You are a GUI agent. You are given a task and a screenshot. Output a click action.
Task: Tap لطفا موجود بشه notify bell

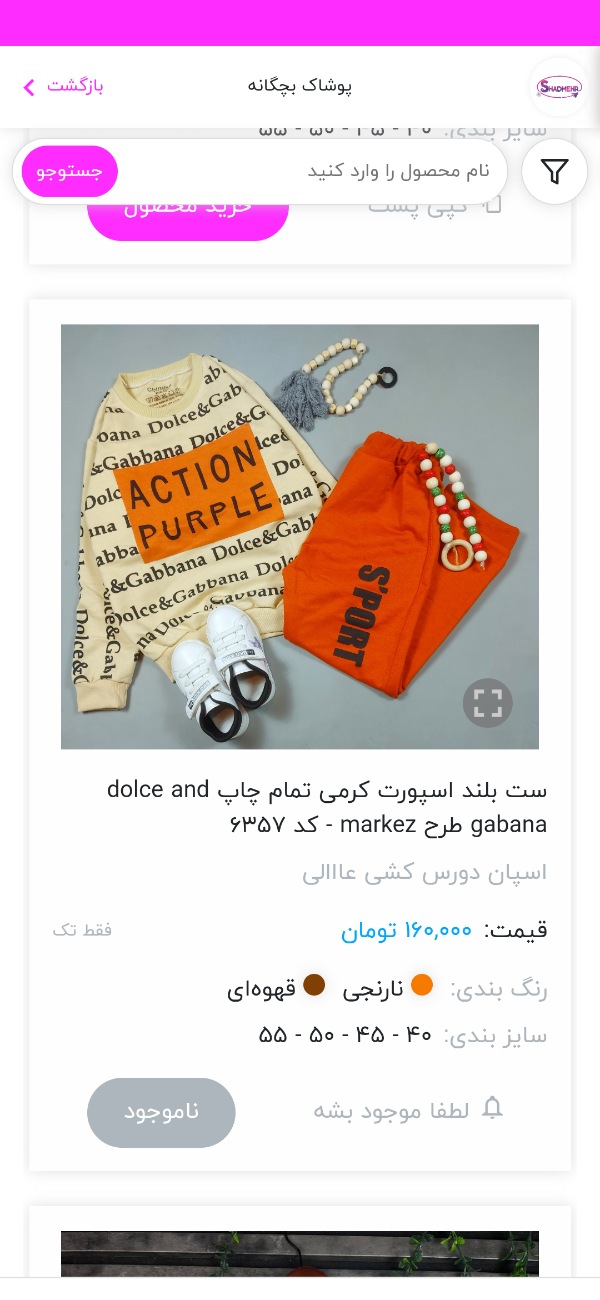(408, 1110)
